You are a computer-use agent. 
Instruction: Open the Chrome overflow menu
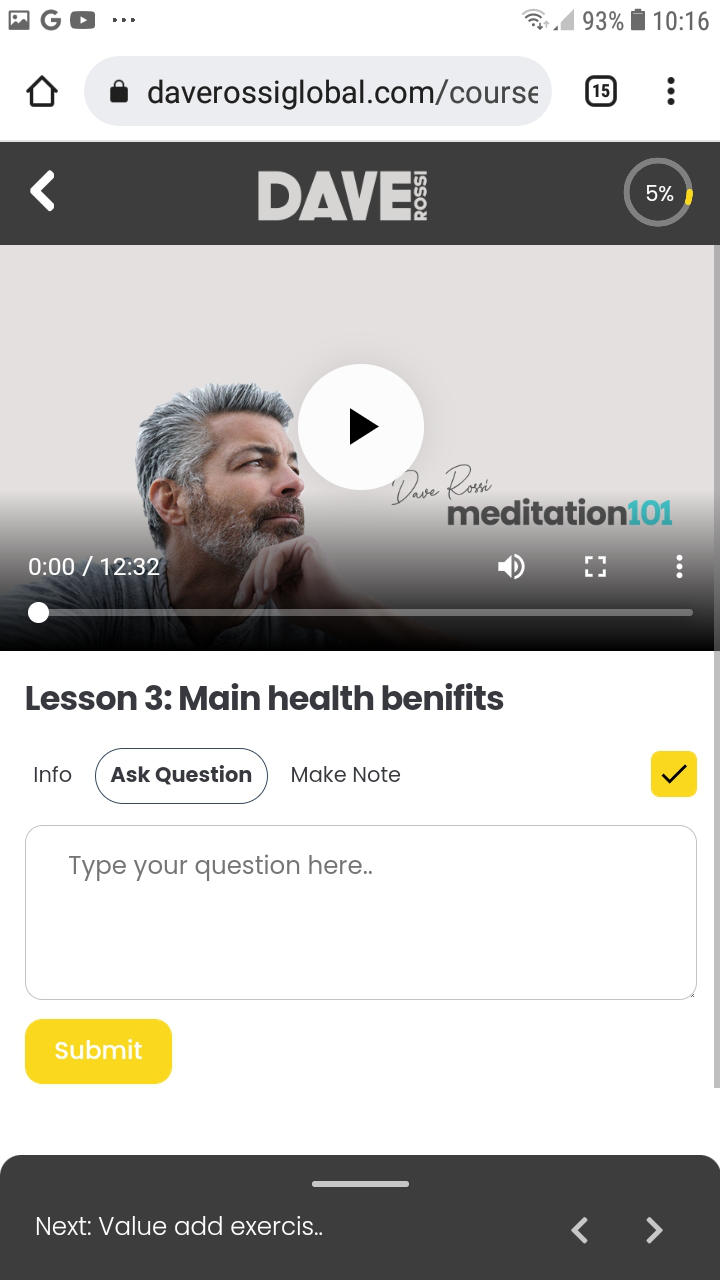click(x=671, y=92)
